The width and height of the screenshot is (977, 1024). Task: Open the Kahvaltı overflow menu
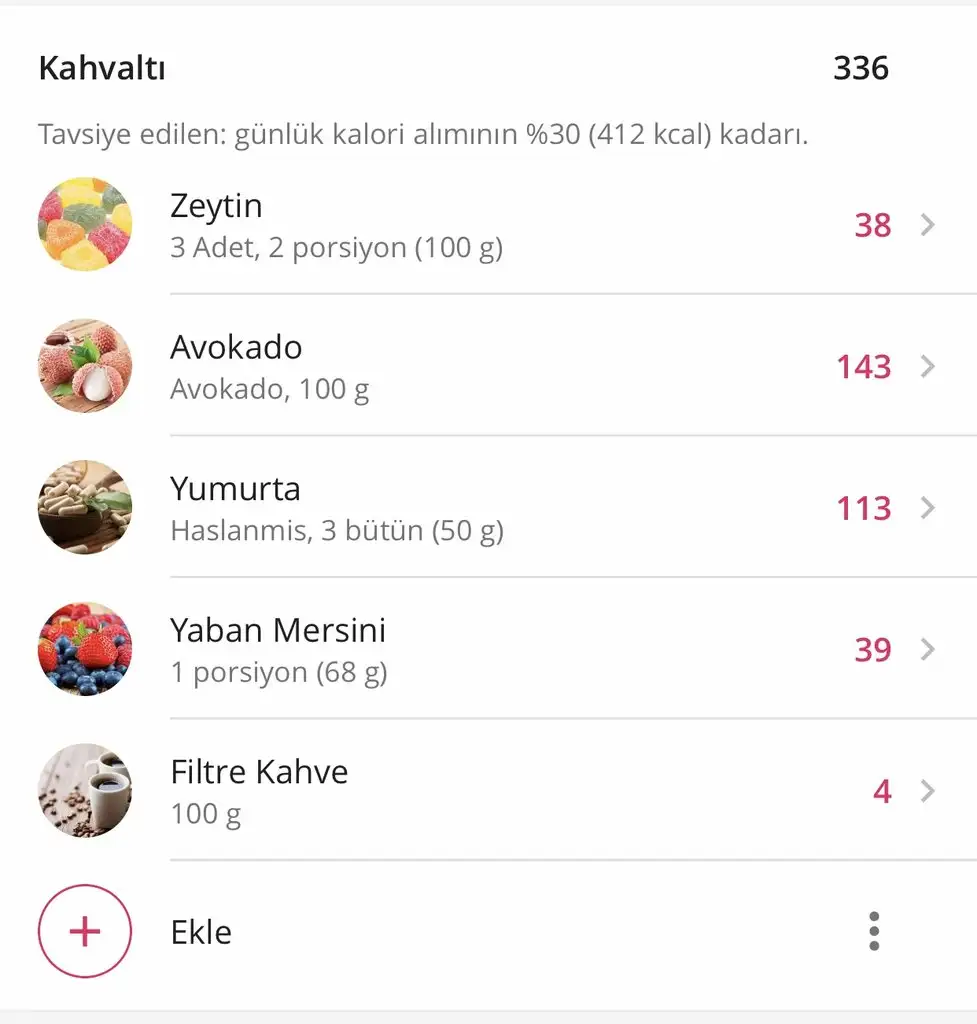click(874, 931)
